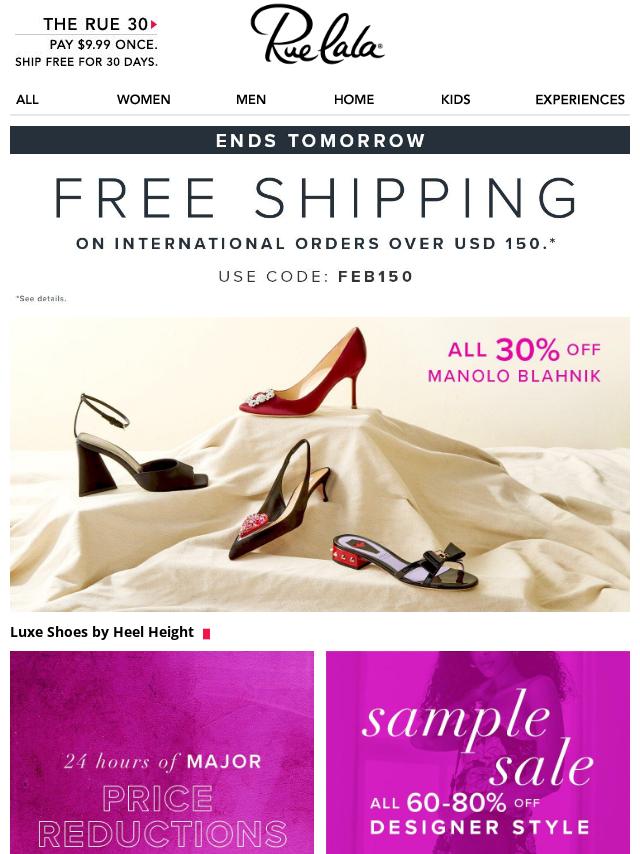Open Luxe Shoes by Heel Height
The height and width of the screenshot is (854, 640).
point(102,632)
